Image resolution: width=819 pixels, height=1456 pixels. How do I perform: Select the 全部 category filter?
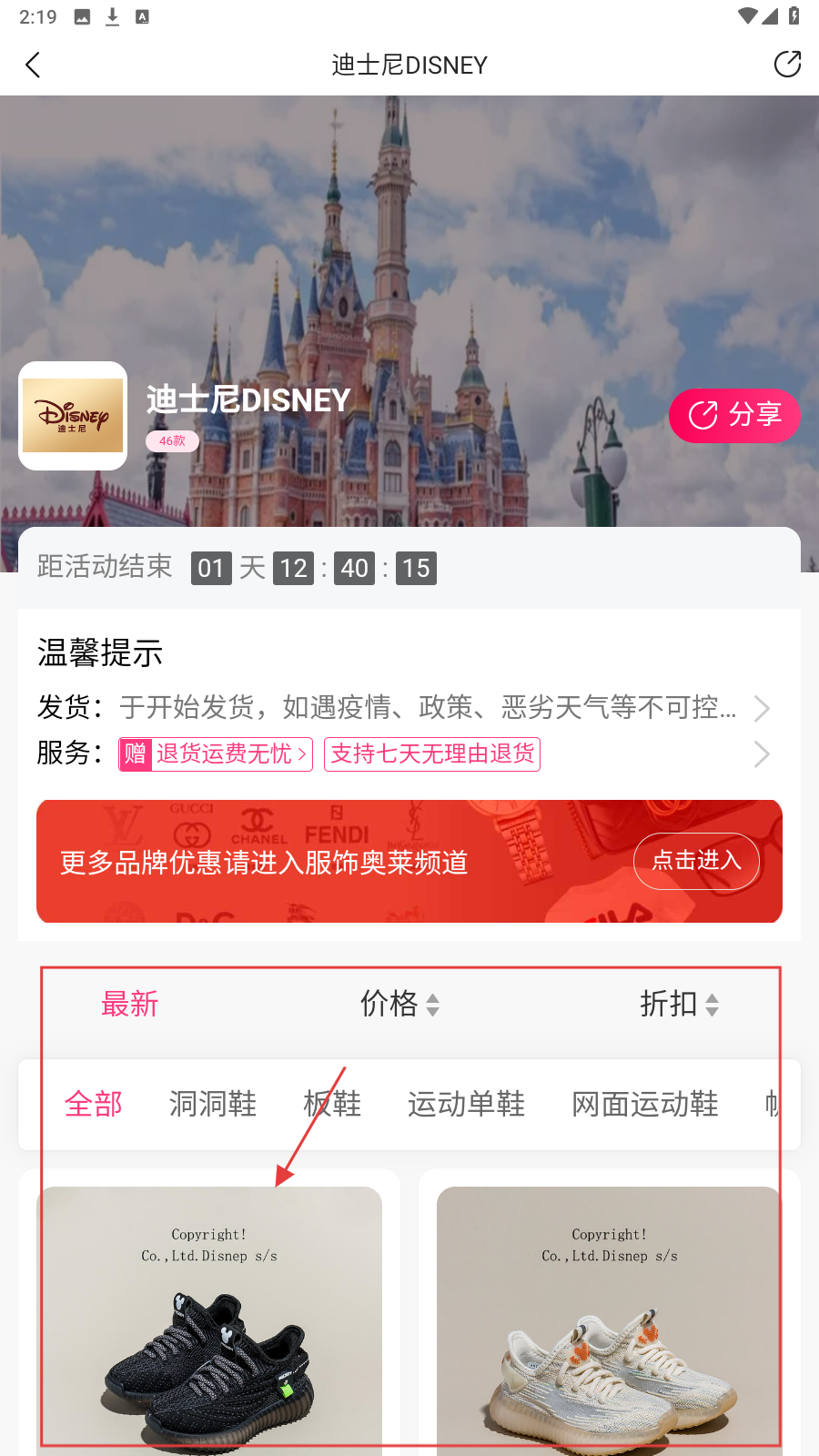click(94, 1104)
